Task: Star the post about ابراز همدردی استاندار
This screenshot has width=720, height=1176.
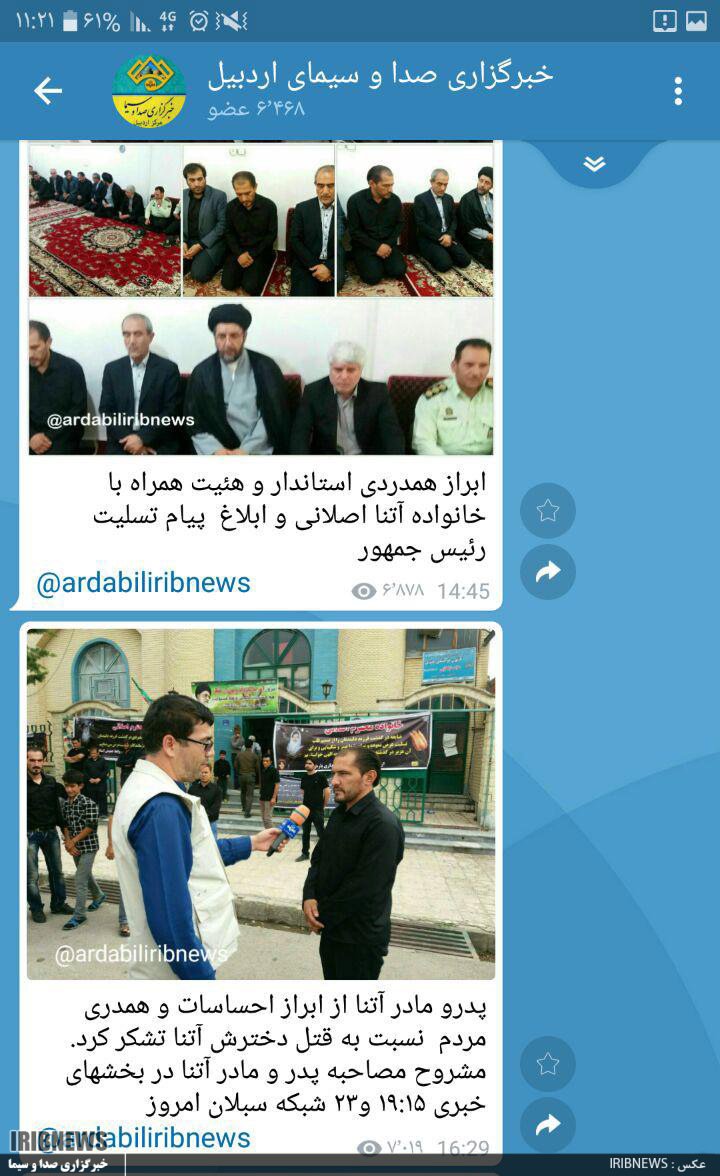Action: 548,511
